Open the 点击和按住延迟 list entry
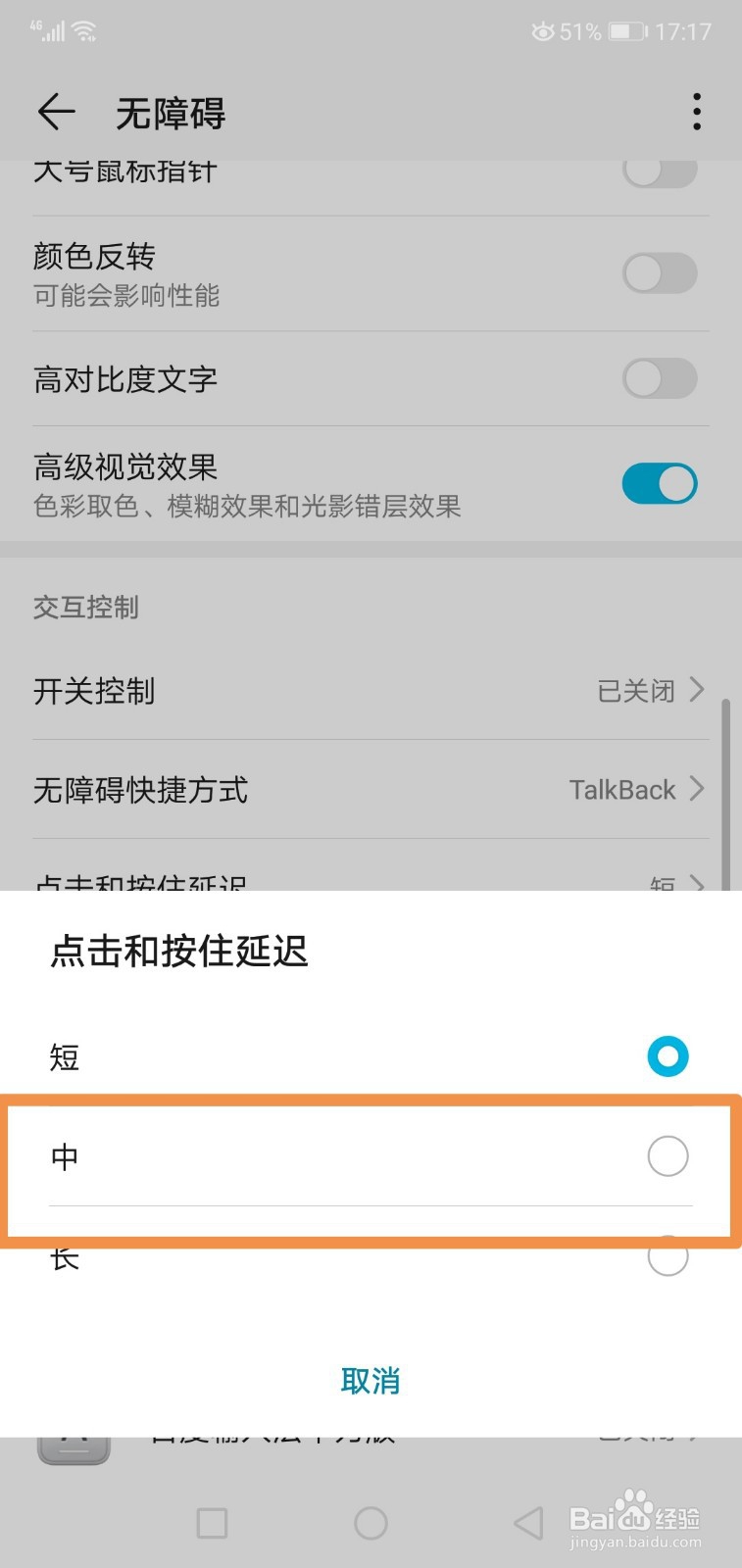This screenshot has width=742, height=1568. [371, 882]
